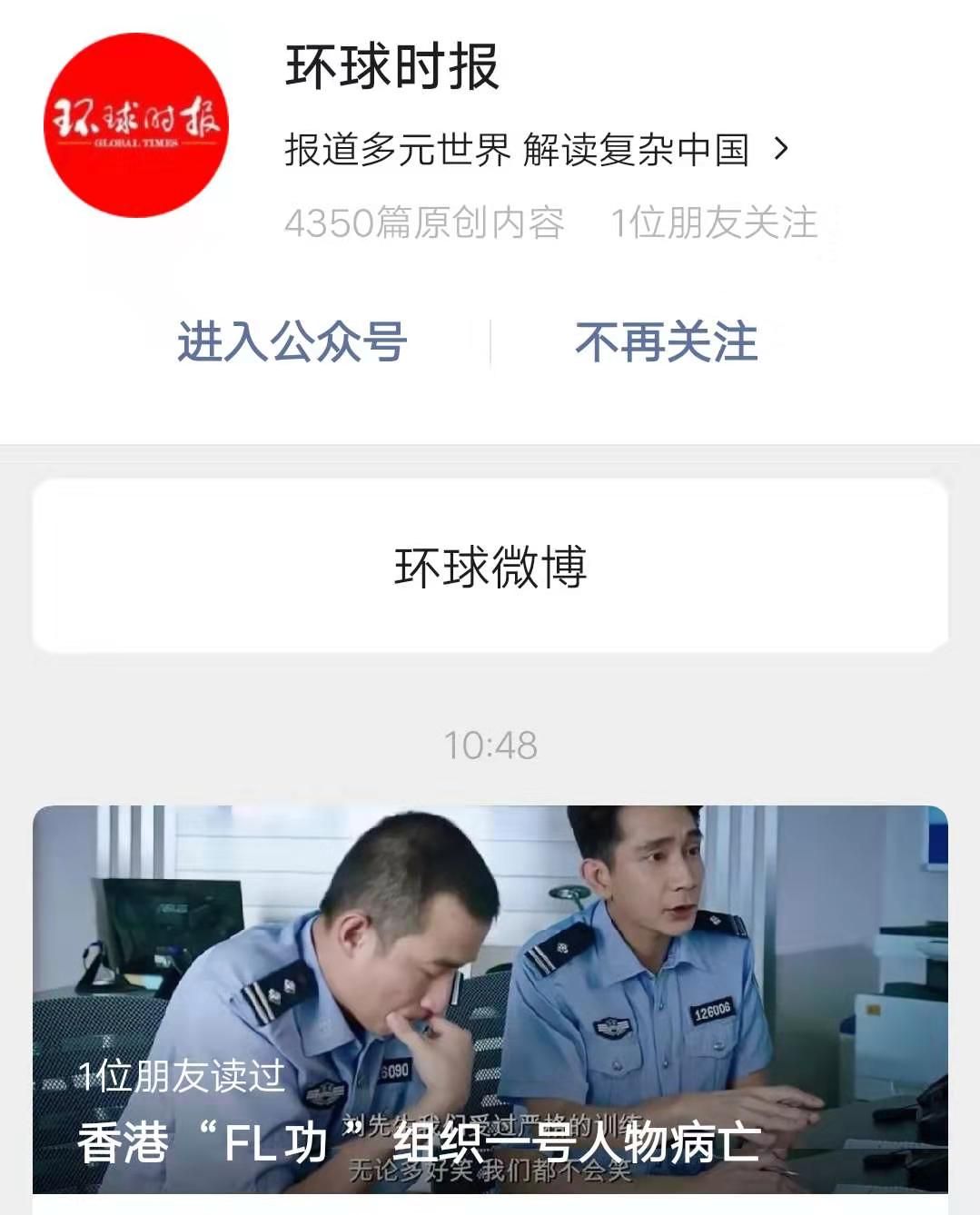980x1215 pixels.
Task: Open the 香港 FL功 article card
Action: pyautogui.click(x=490, y=999)
